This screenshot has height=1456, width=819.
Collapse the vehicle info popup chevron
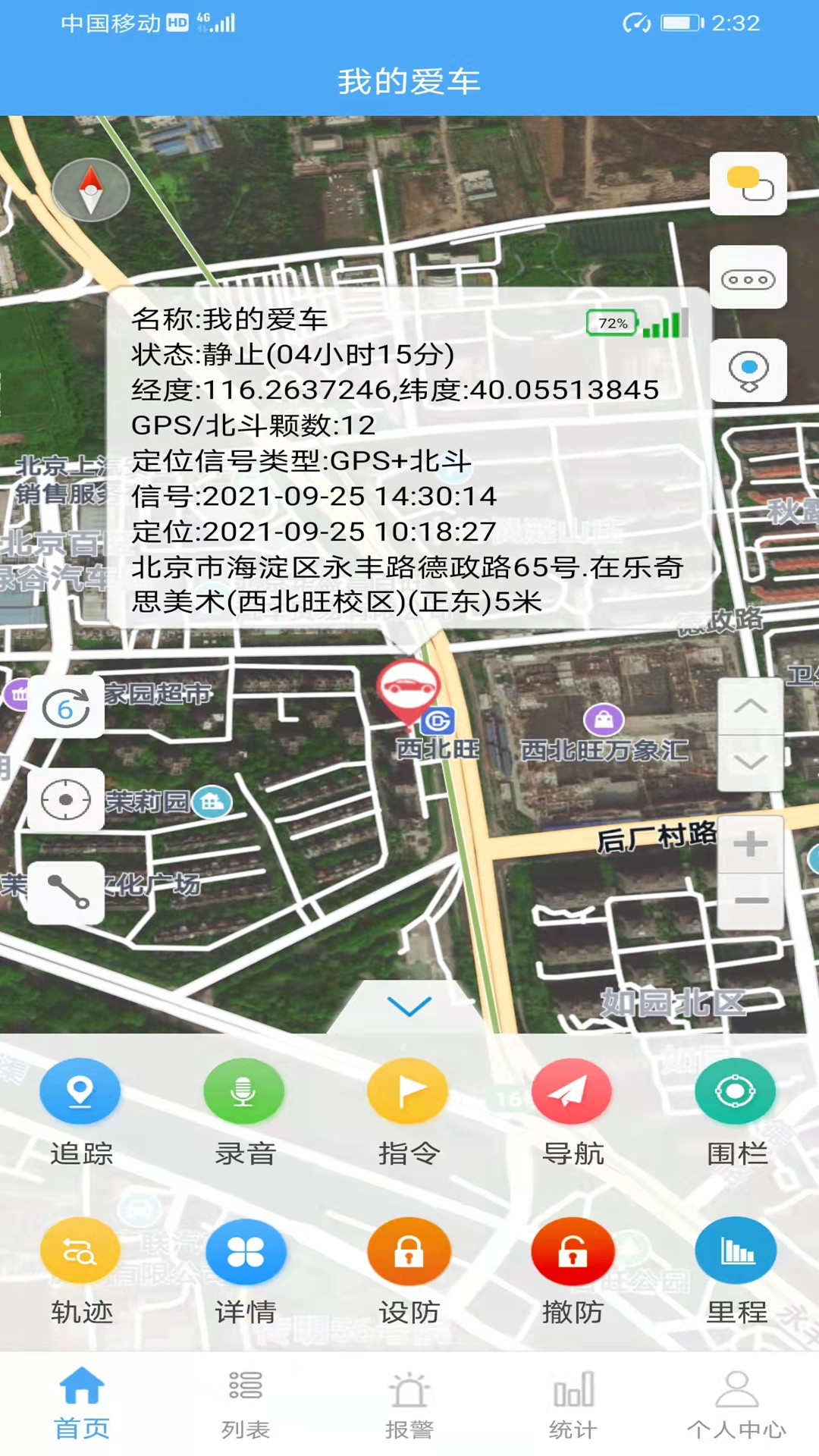click(409, 1006)
